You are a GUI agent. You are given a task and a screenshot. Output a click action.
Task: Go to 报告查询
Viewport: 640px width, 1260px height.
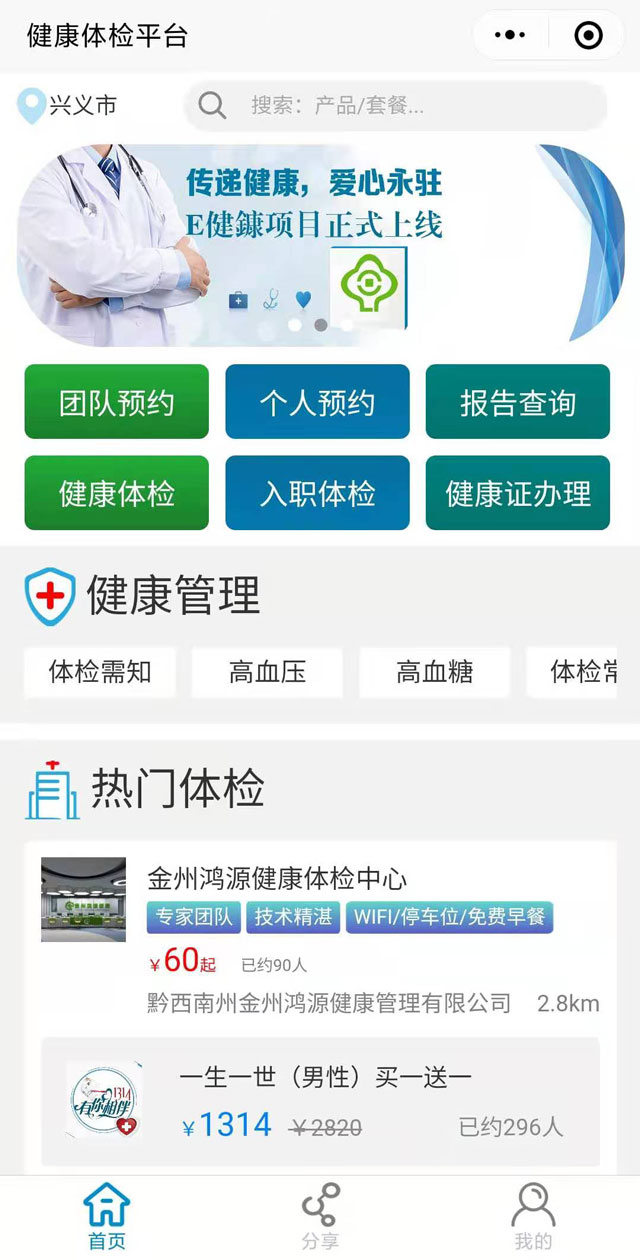click(x=517, y=402)
